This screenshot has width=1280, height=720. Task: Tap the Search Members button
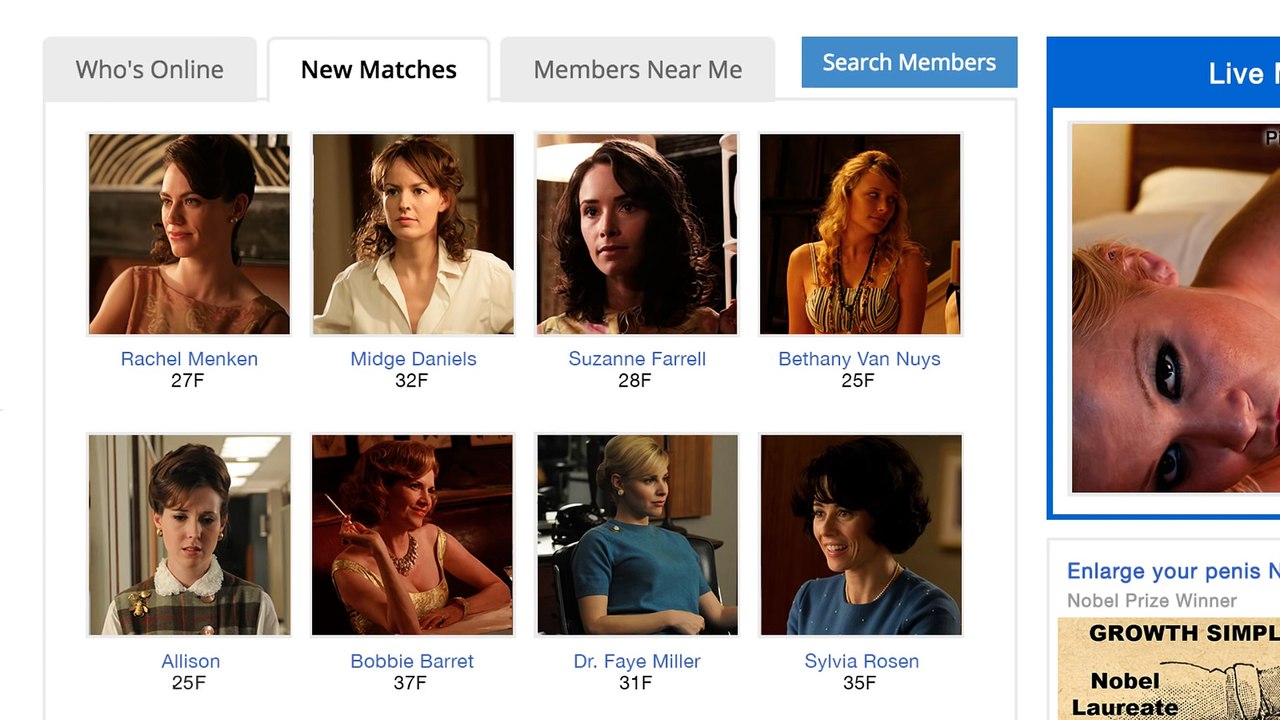point(909,62)
